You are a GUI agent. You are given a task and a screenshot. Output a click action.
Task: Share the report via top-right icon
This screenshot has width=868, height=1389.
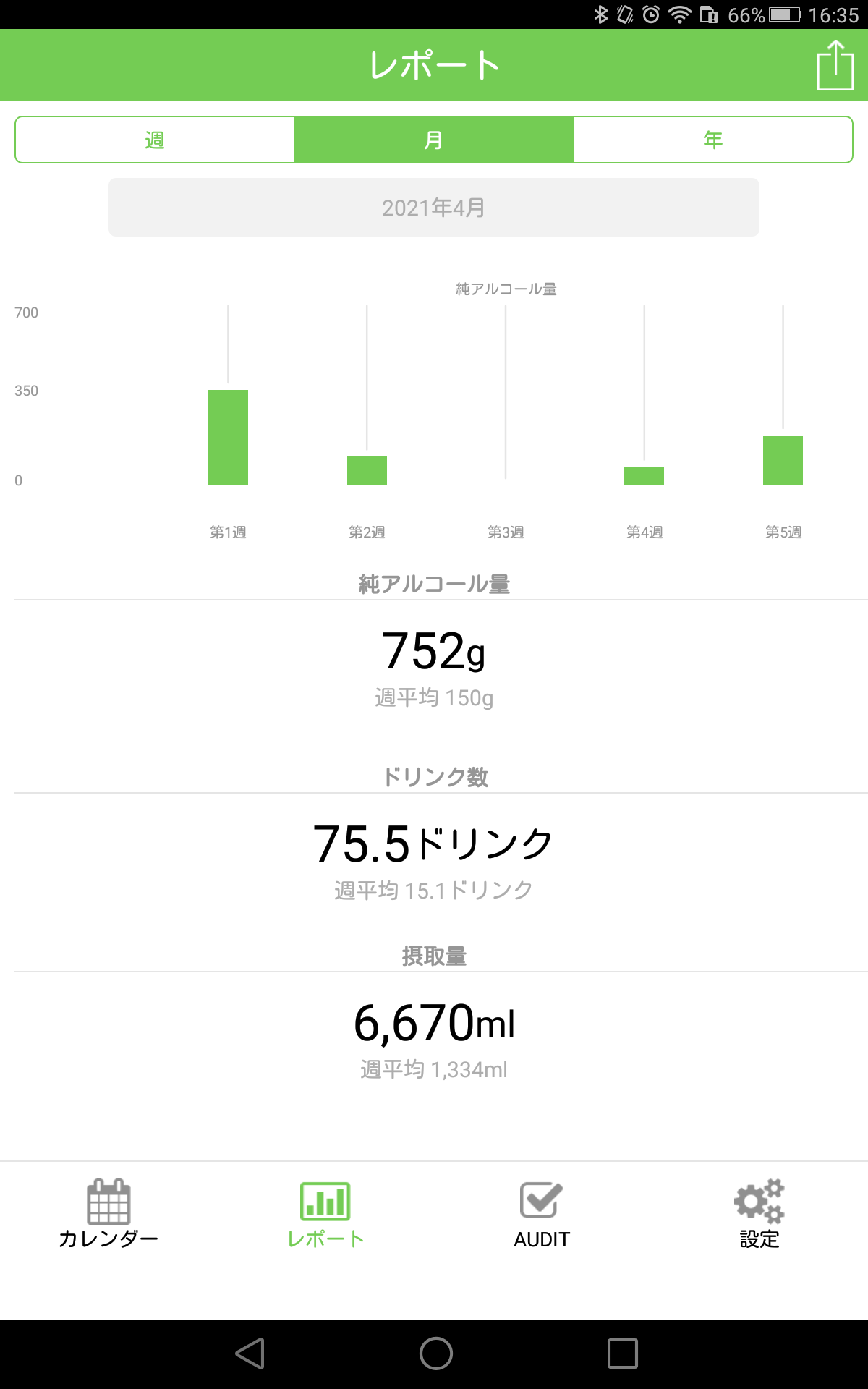[x=835, y=65]
